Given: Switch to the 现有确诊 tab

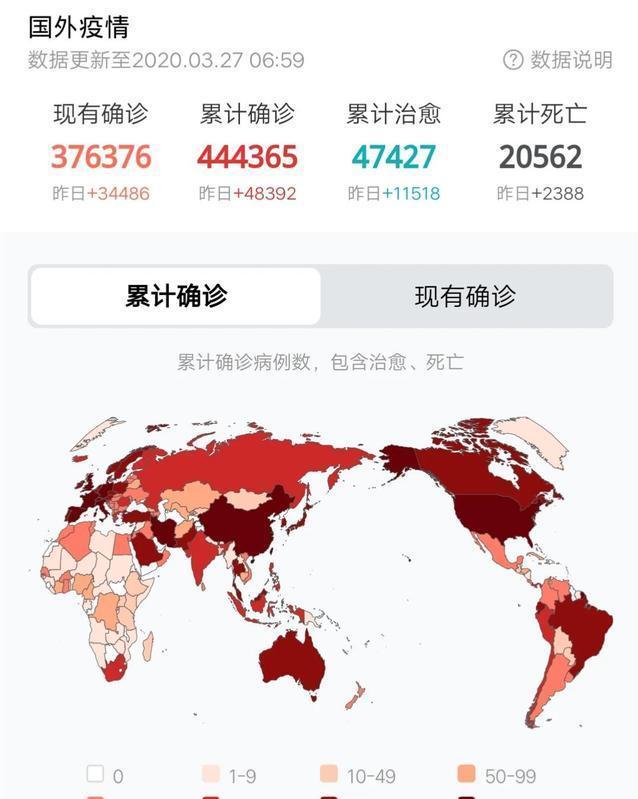Looking at the screenshot, I should click(465, 296).
